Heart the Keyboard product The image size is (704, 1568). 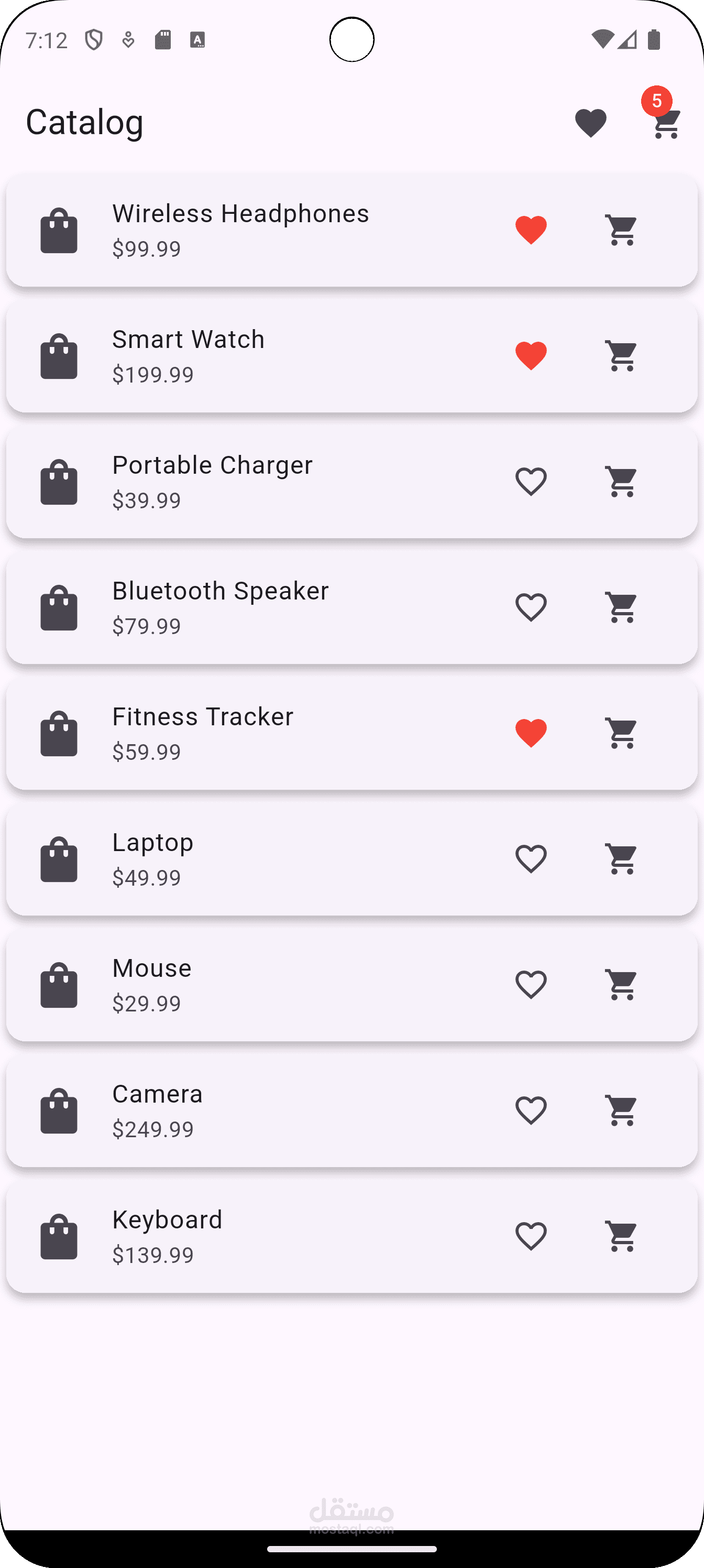tap(531, 1236)
